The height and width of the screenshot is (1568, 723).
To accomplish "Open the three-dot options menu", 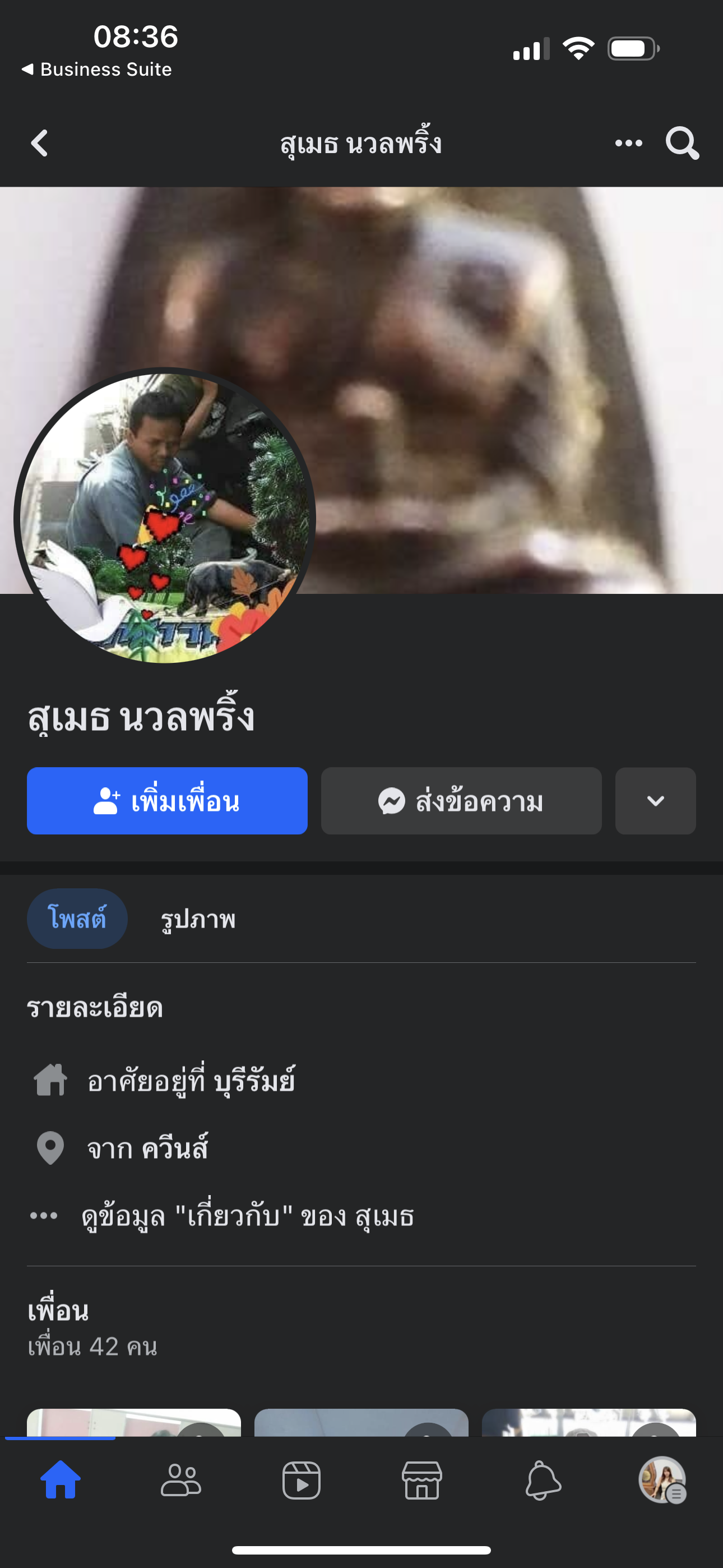I will [x=628, y=143].
